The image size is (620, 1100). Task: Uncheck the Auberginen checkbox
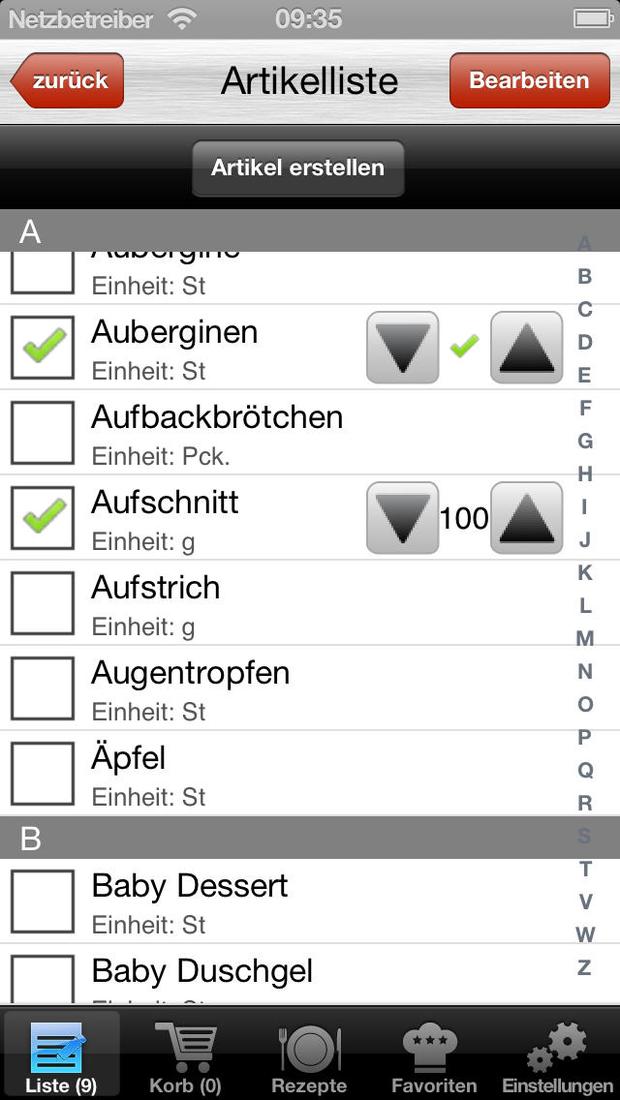pos(43,347)
